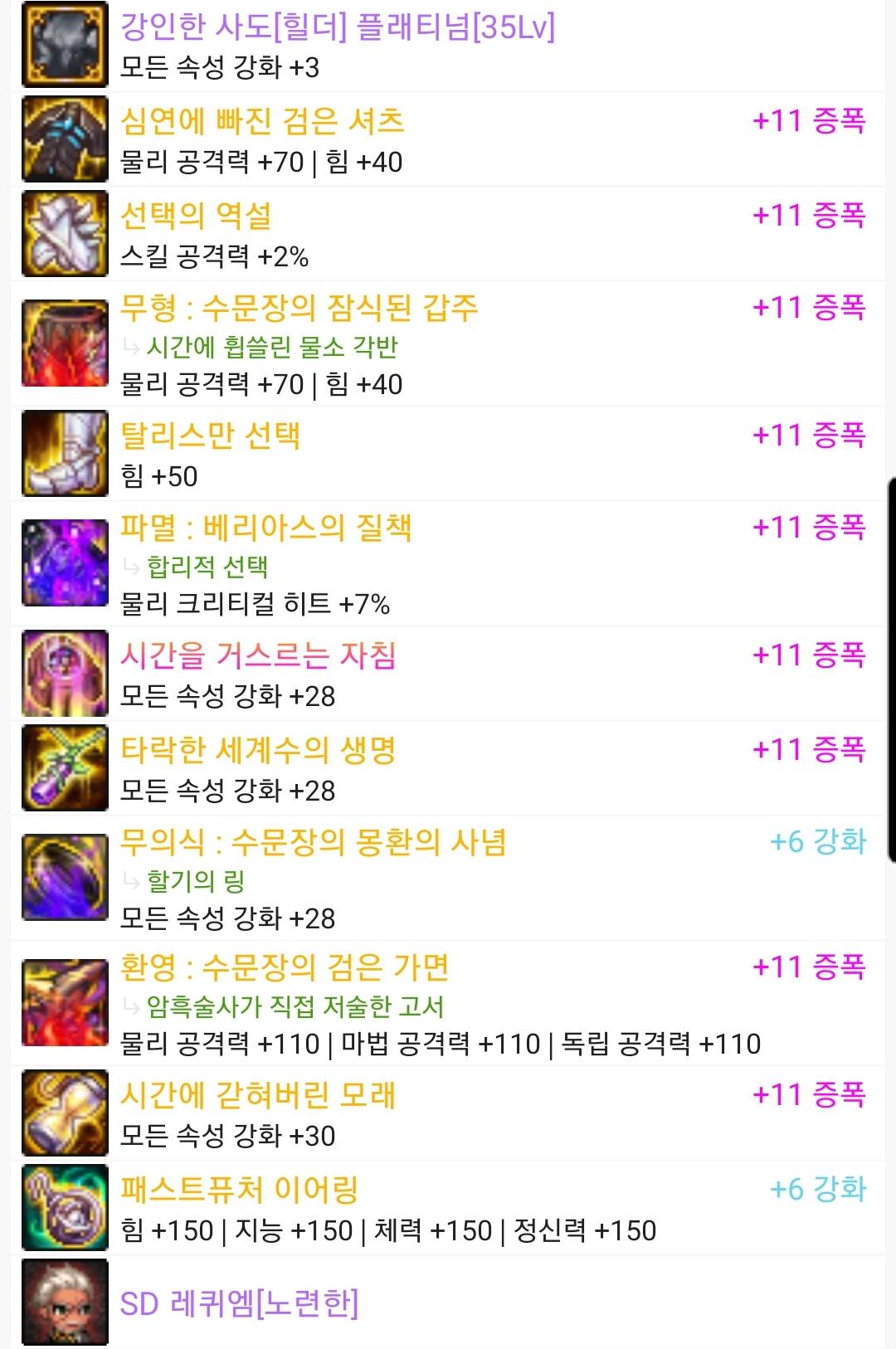View 시간을 거스르는 자침 details
This screenshot has height=1349, width=896.
[x=258, y=655]
